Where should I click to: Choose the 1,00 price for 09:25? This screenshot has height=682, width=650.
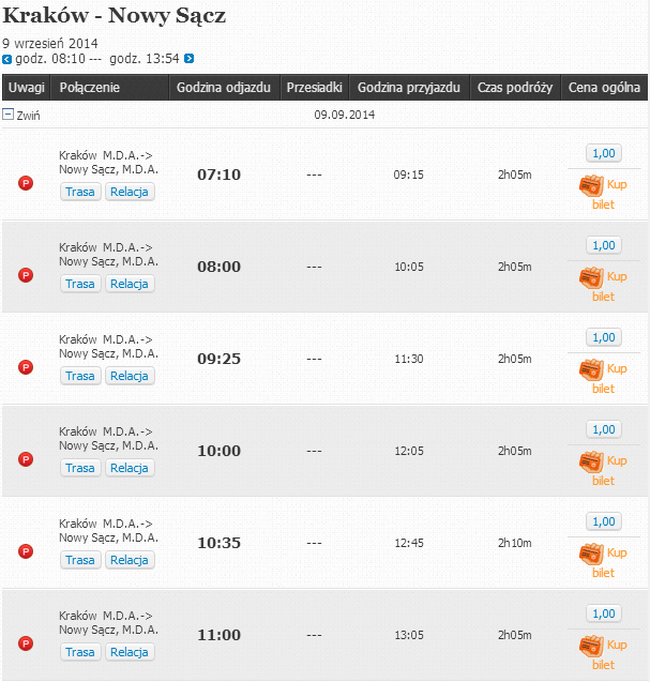[603, 337]
